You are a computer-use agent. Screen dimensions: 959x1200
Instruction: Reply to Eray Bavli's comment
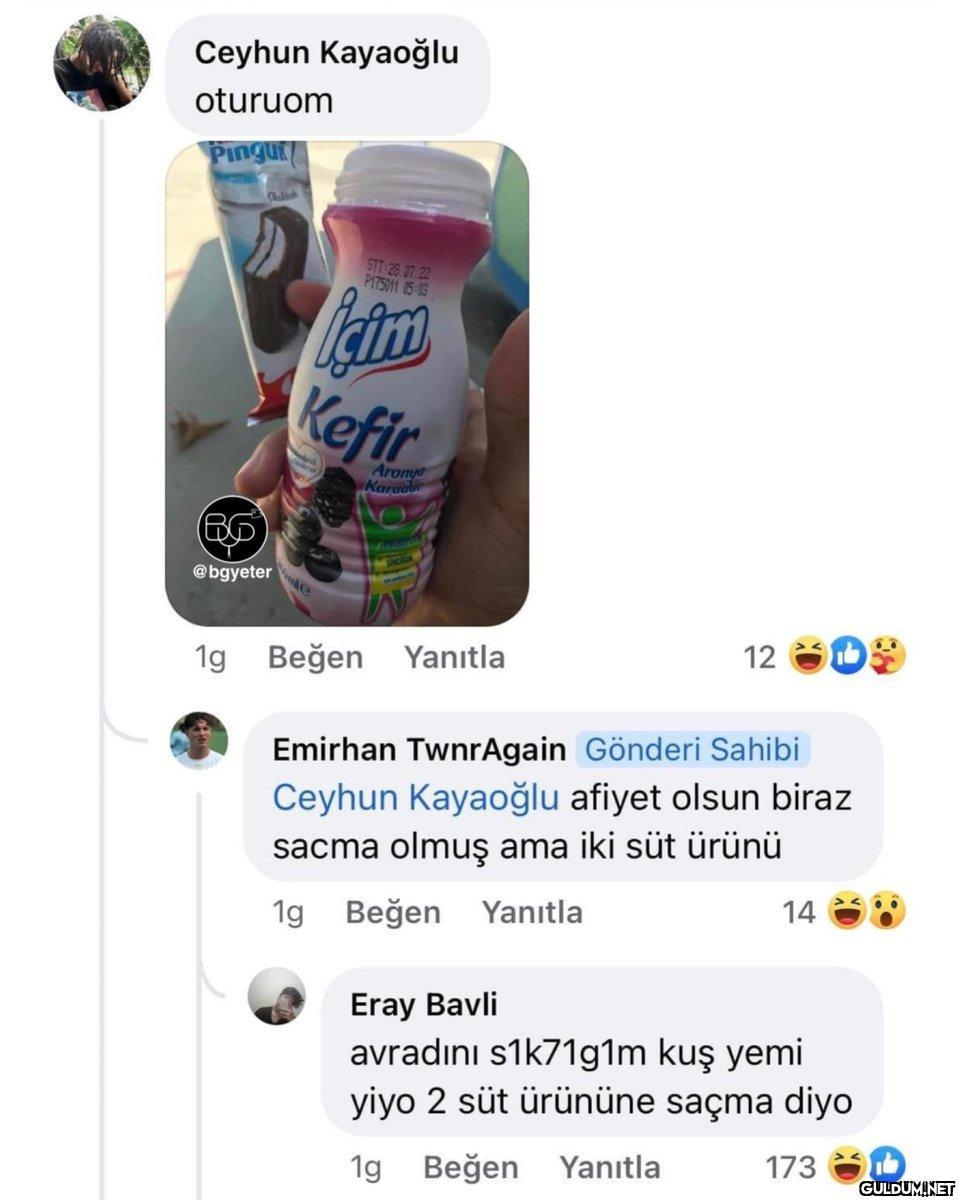click(x=609, y=1167)
